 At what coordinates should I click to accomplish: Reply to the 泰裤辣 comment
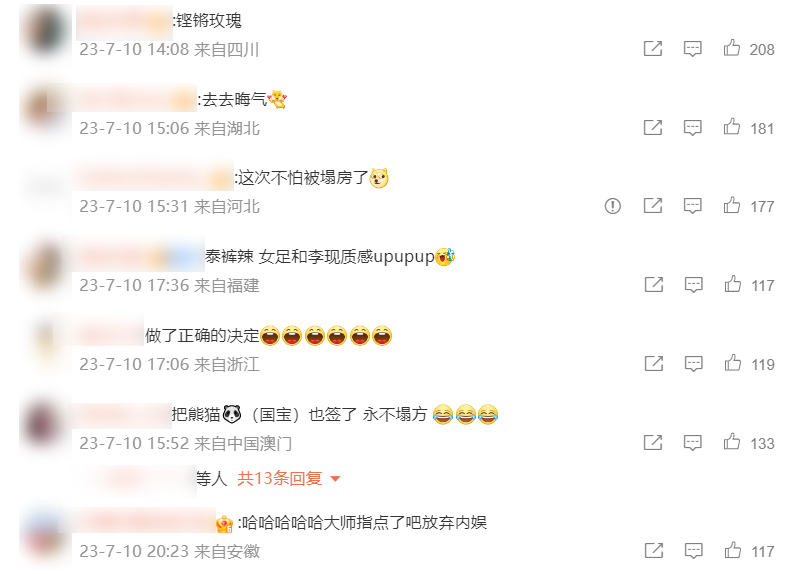coord(692,285)
